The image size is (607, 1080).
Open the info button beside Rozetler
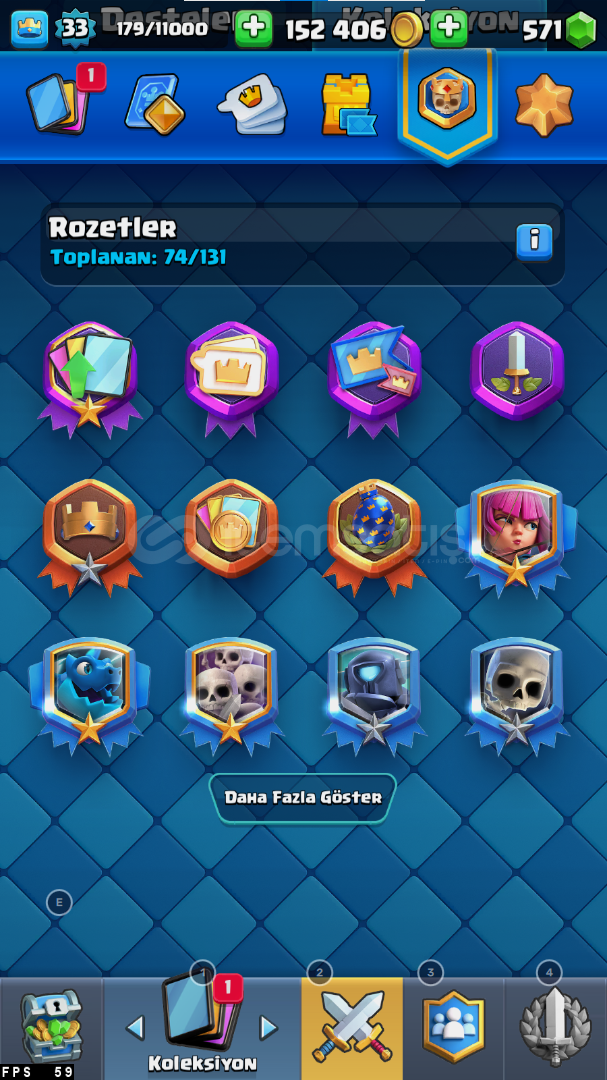click(534, 240)
